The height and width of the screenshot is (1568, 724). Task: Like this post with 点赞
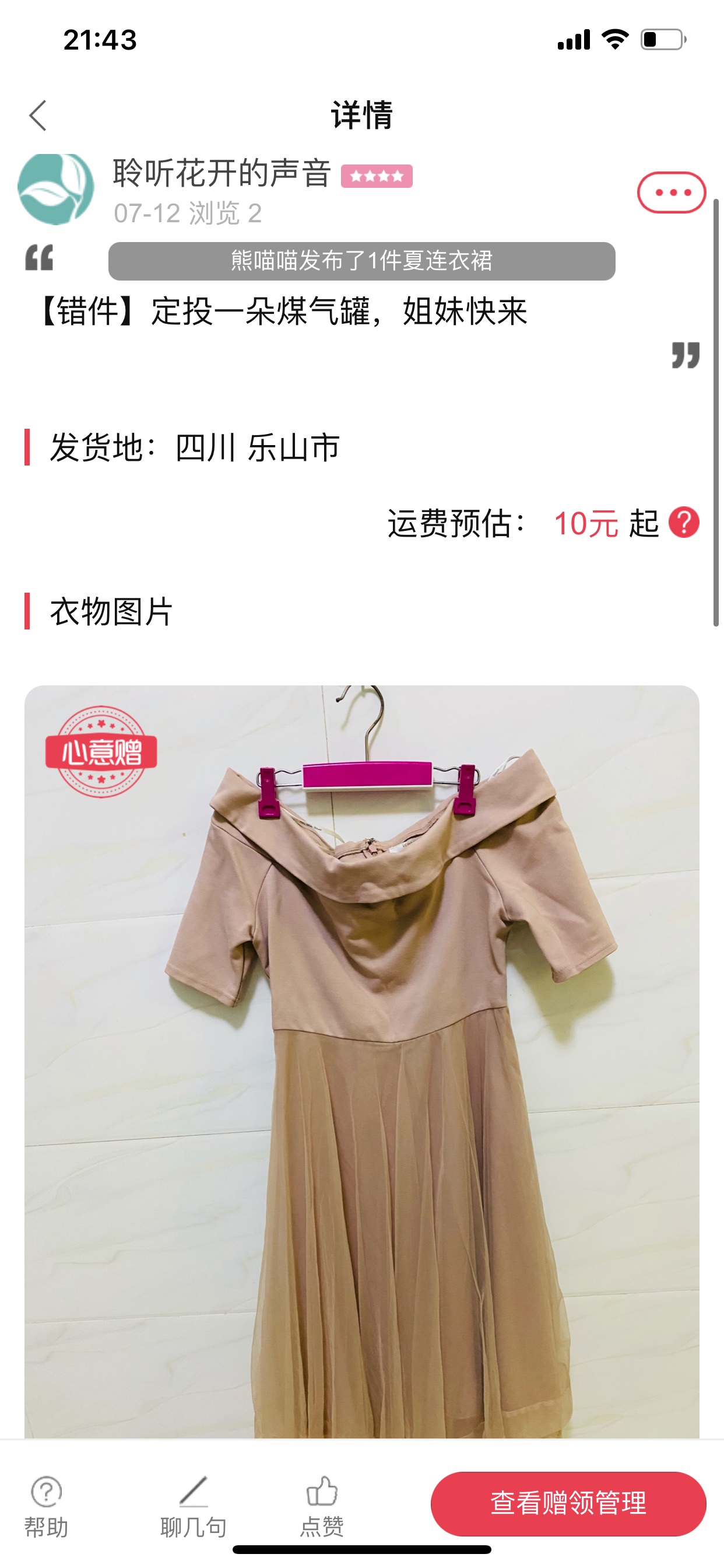point(322,1504)
